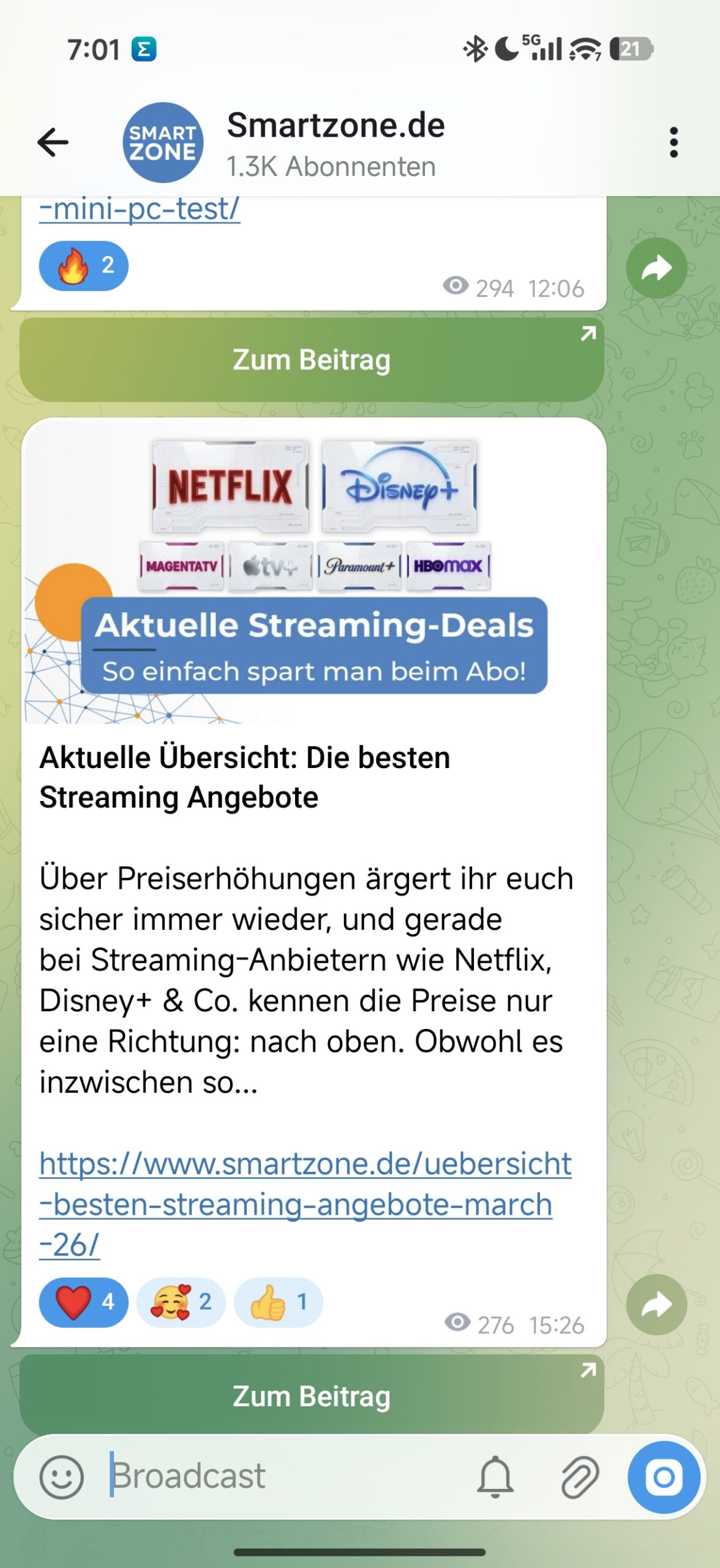Open Smartzone.de channel profile info
The image size is (720, 1568).
pos(335,143)
